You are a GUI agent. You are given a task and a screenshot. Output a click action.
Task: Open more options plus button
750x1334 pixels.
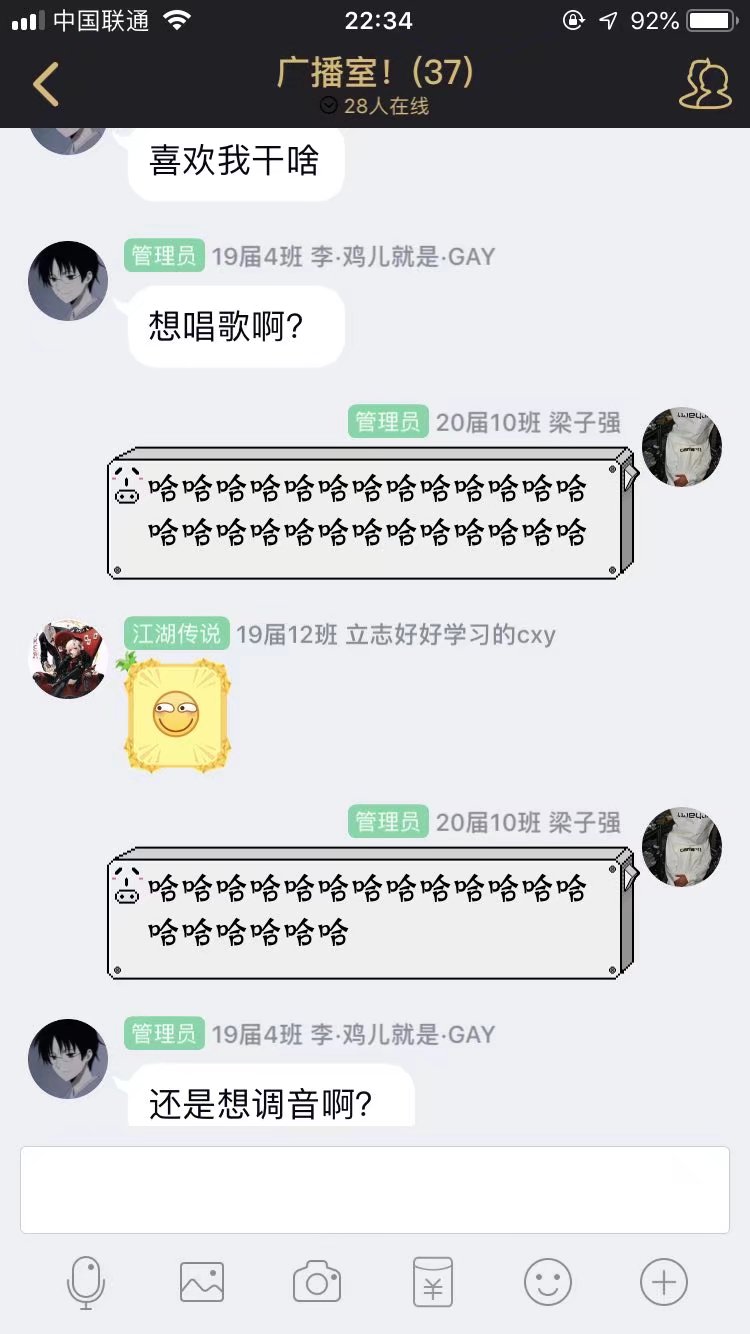coord(664,1282)
